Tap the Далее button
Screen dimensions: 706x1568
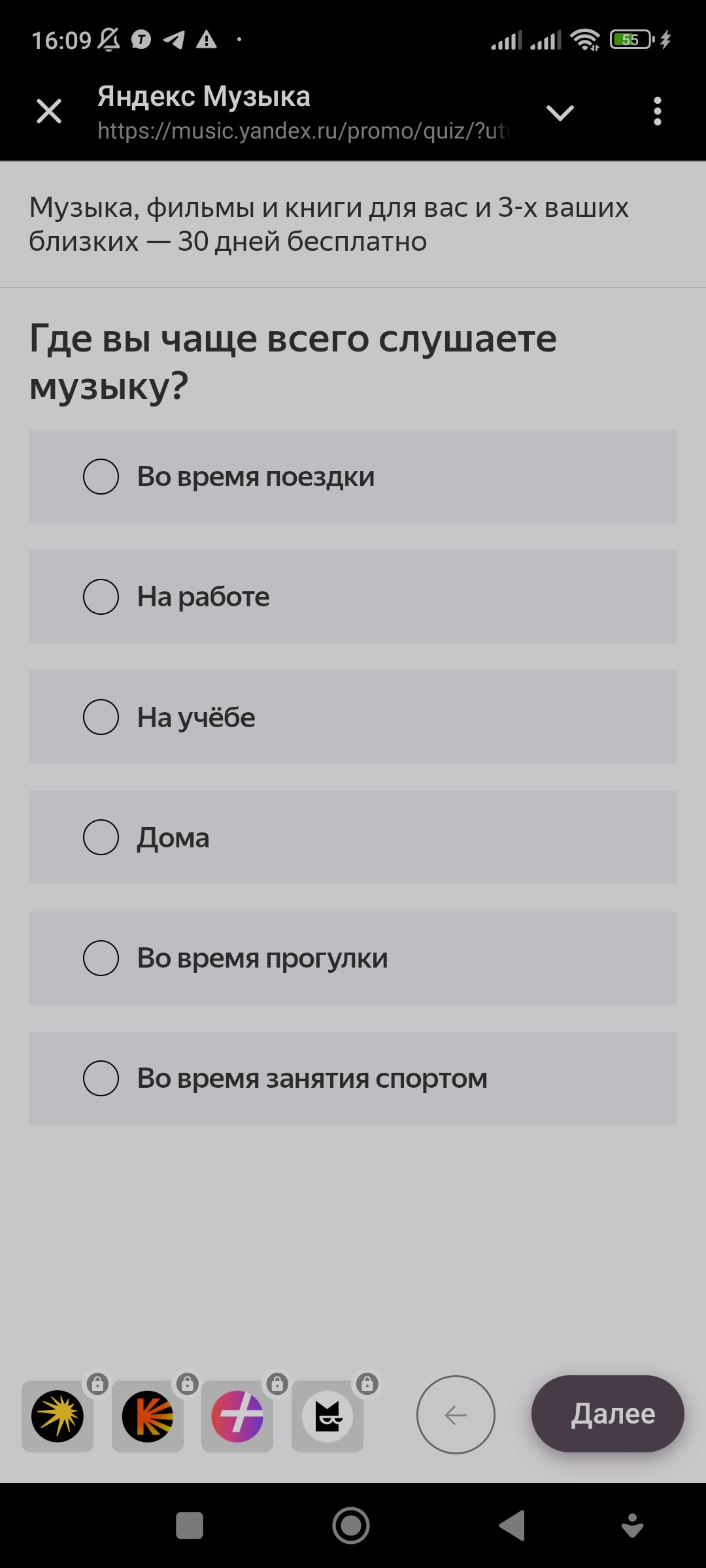[x=608, y=1414]
